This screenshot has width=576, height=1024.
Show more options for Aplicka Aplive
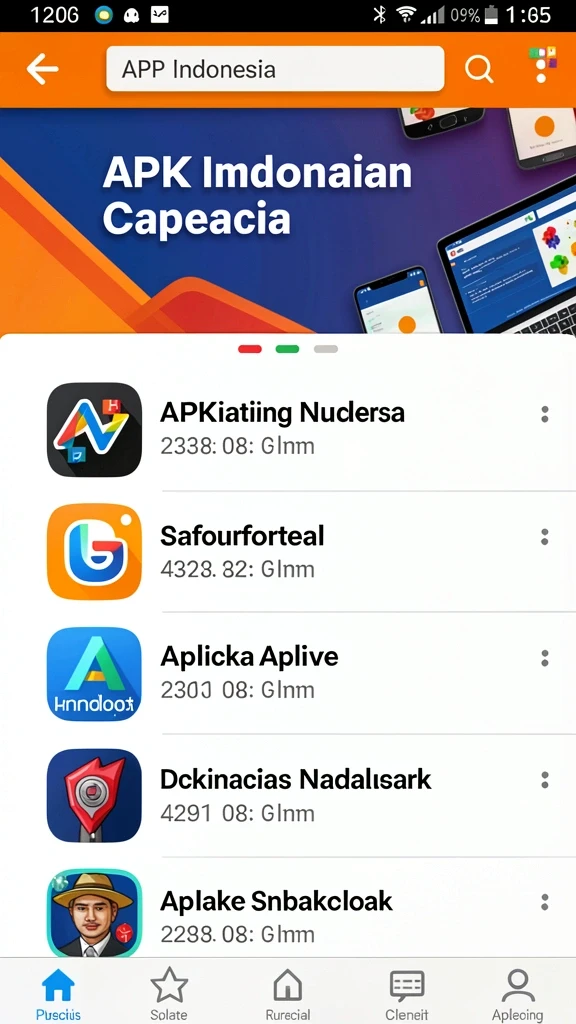tap(545, 658)
